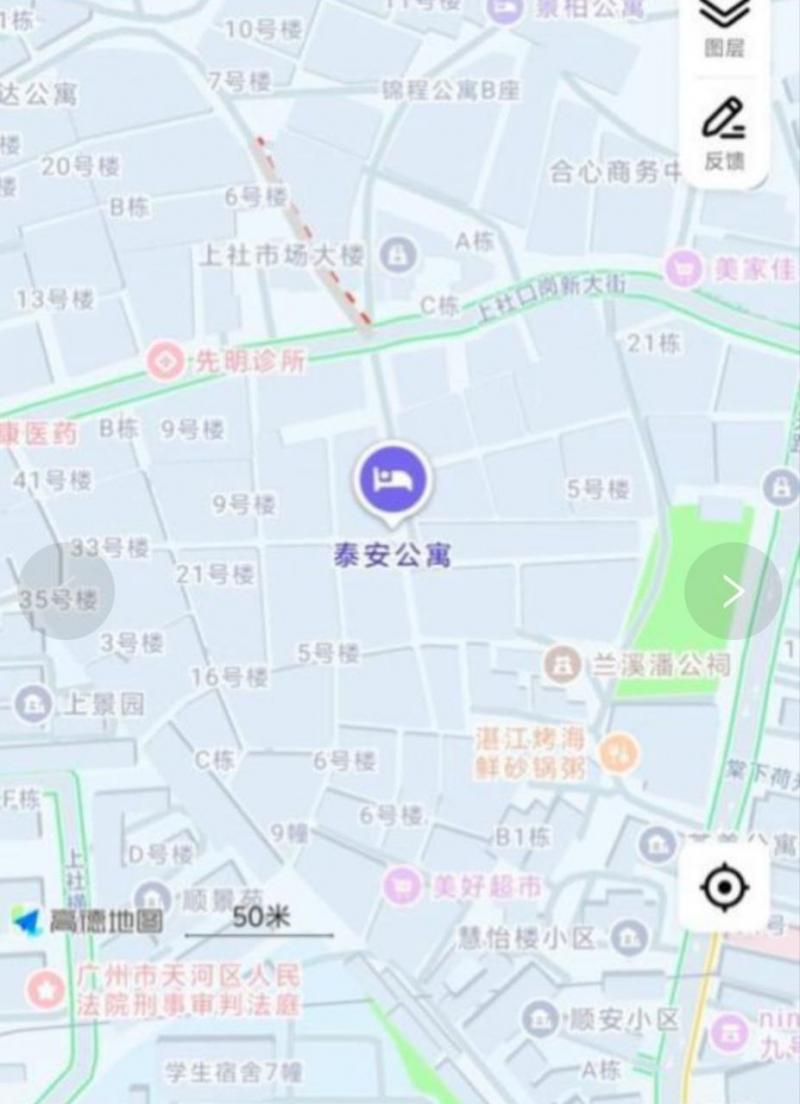Select the 上社市场大楼 building marker

tap(402, 253)
